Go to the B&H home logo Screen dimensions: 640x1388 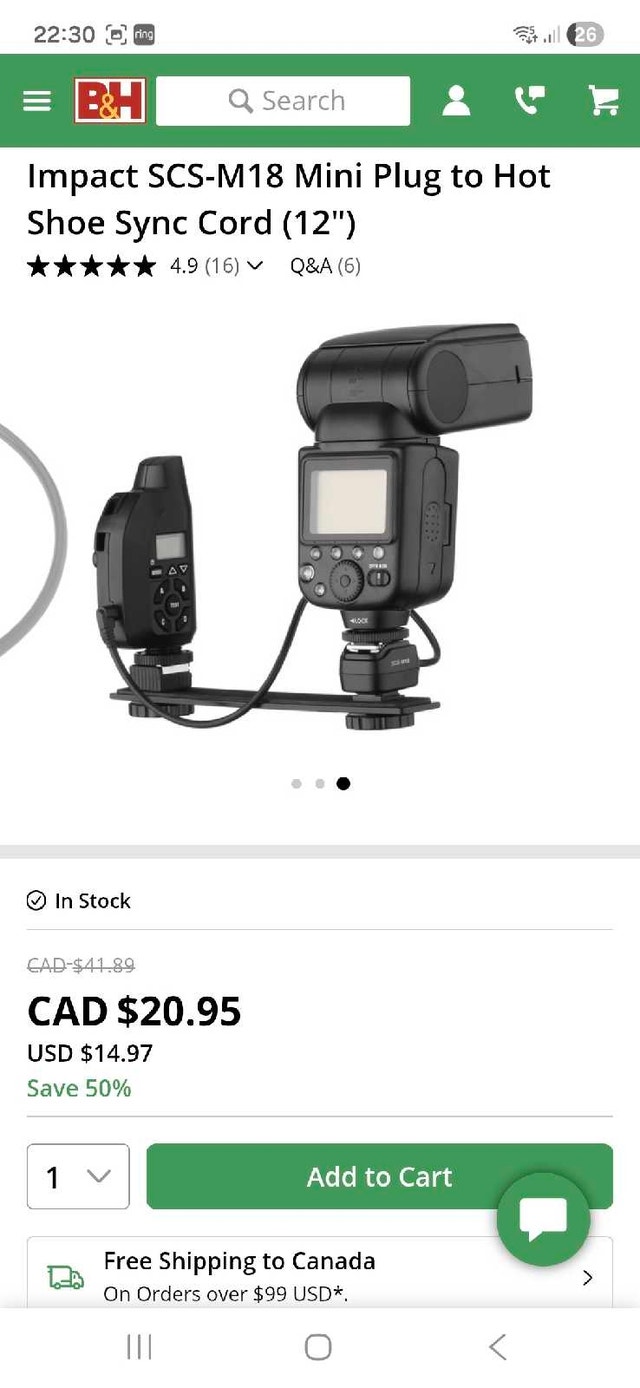pos(110,101)
